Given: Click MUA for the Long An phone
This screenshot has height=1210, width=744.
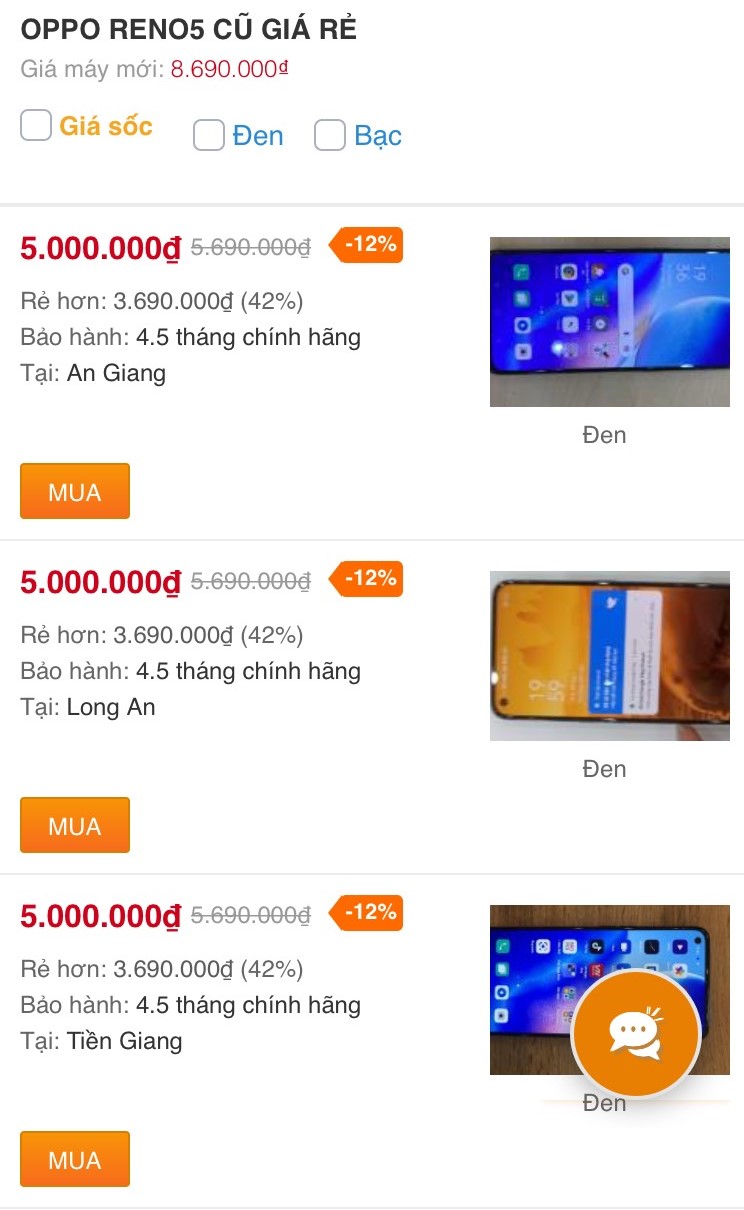Looking at the screenshot, I should [x=74, y=825].
